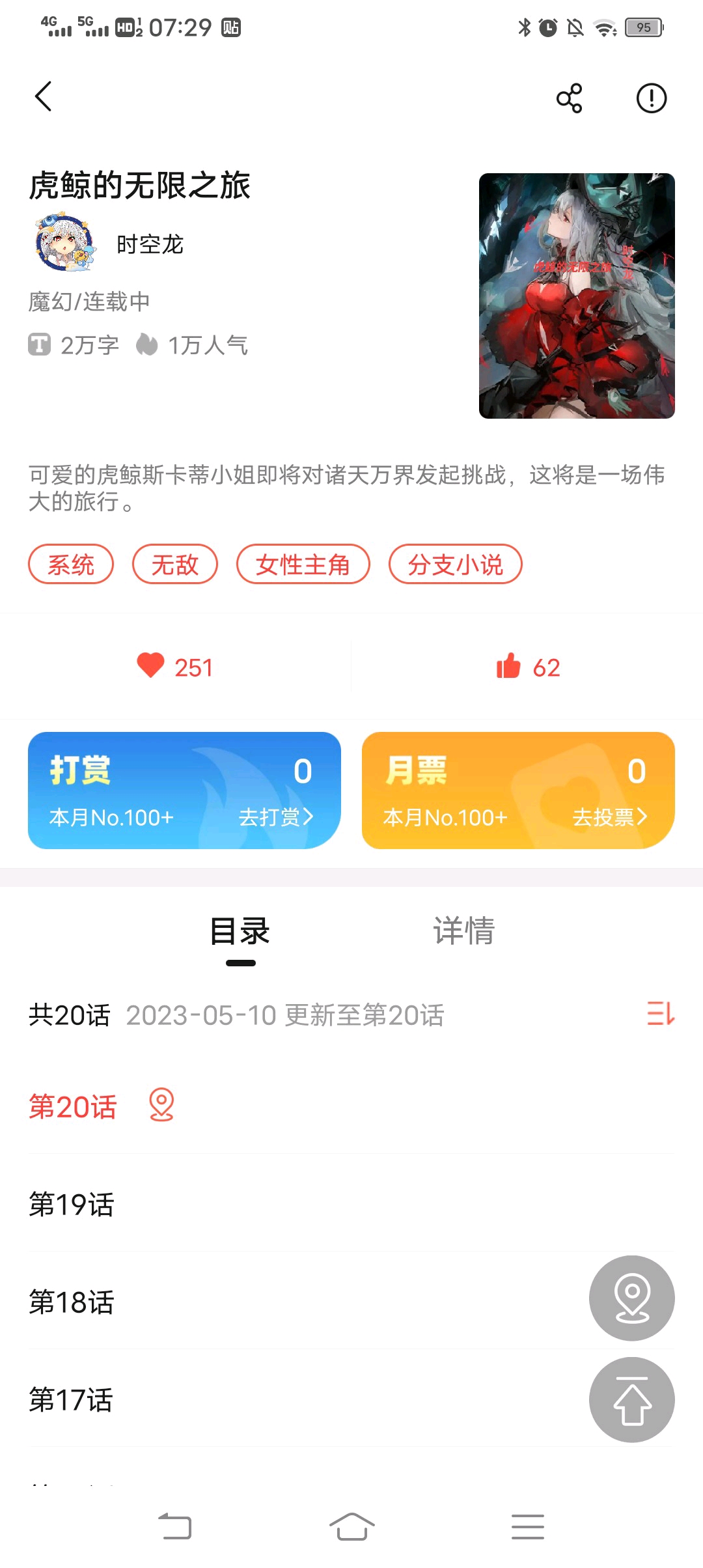Like the novel via thumbs-up 62

pos(528,667)
